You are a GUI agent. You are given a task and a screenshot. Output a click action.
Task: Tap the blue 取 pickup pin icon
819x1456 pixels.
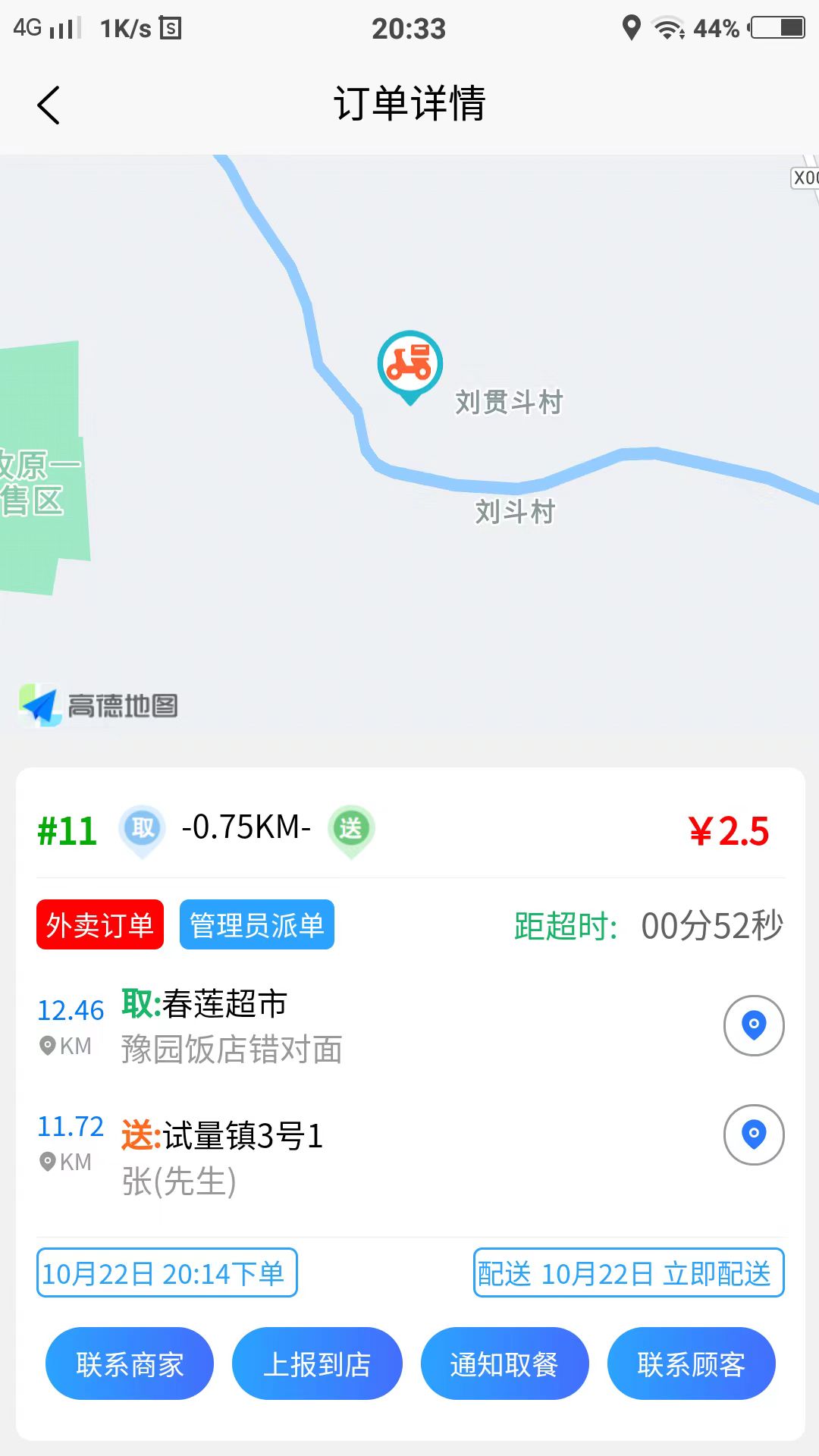point(143,829)
